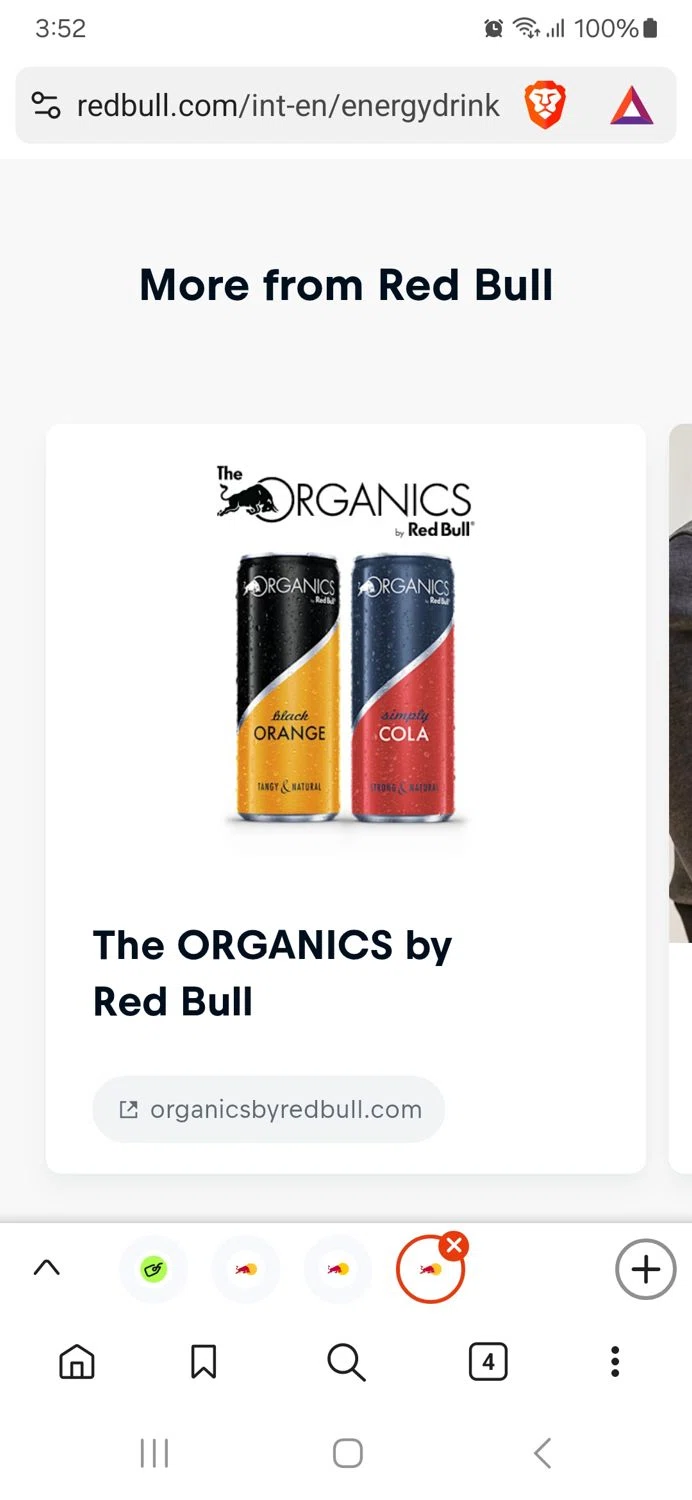Open the redbull.com address bar
The image size is (692, 1500).
288,106
